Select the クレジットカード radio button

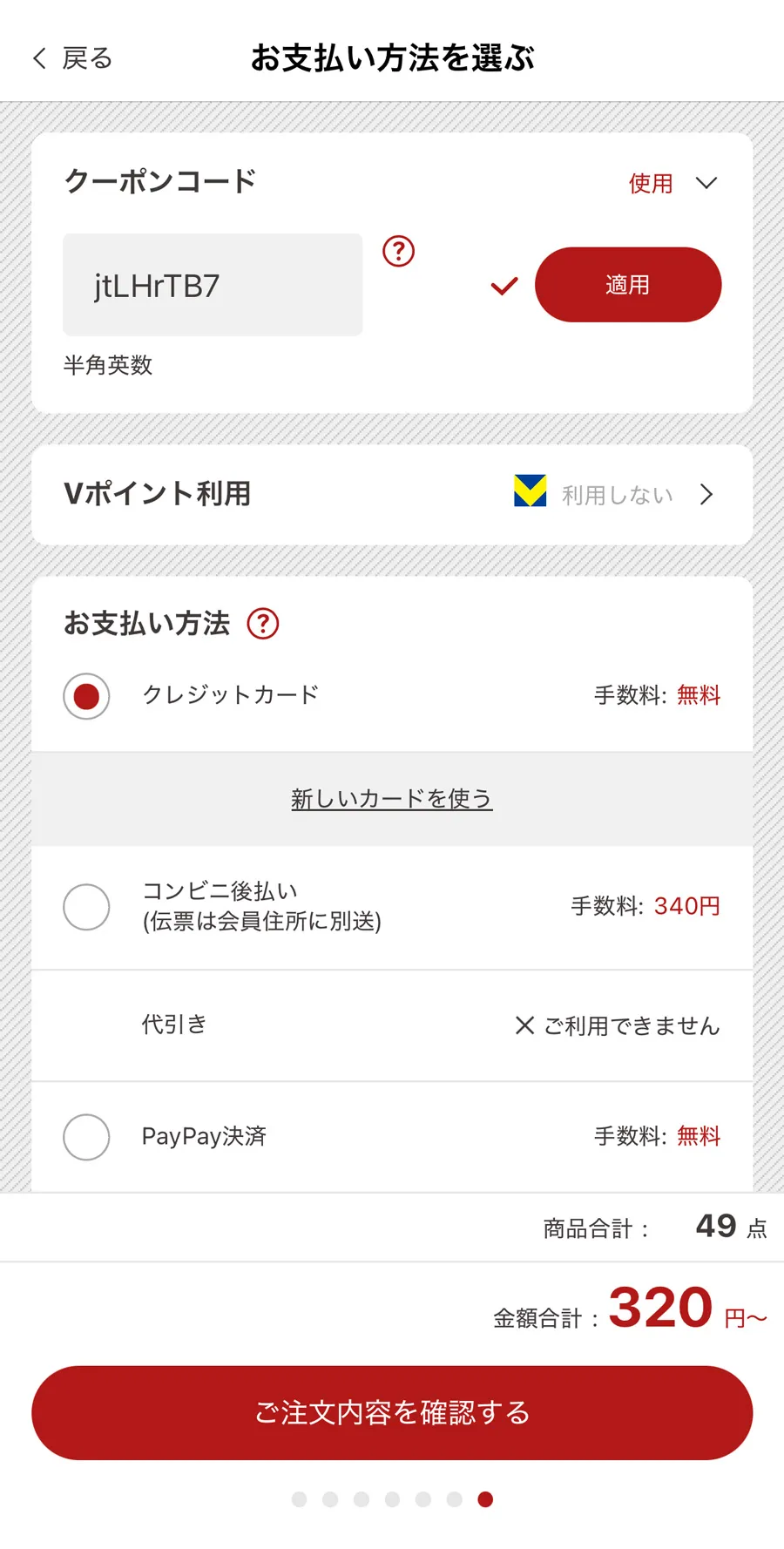(85, 696)
